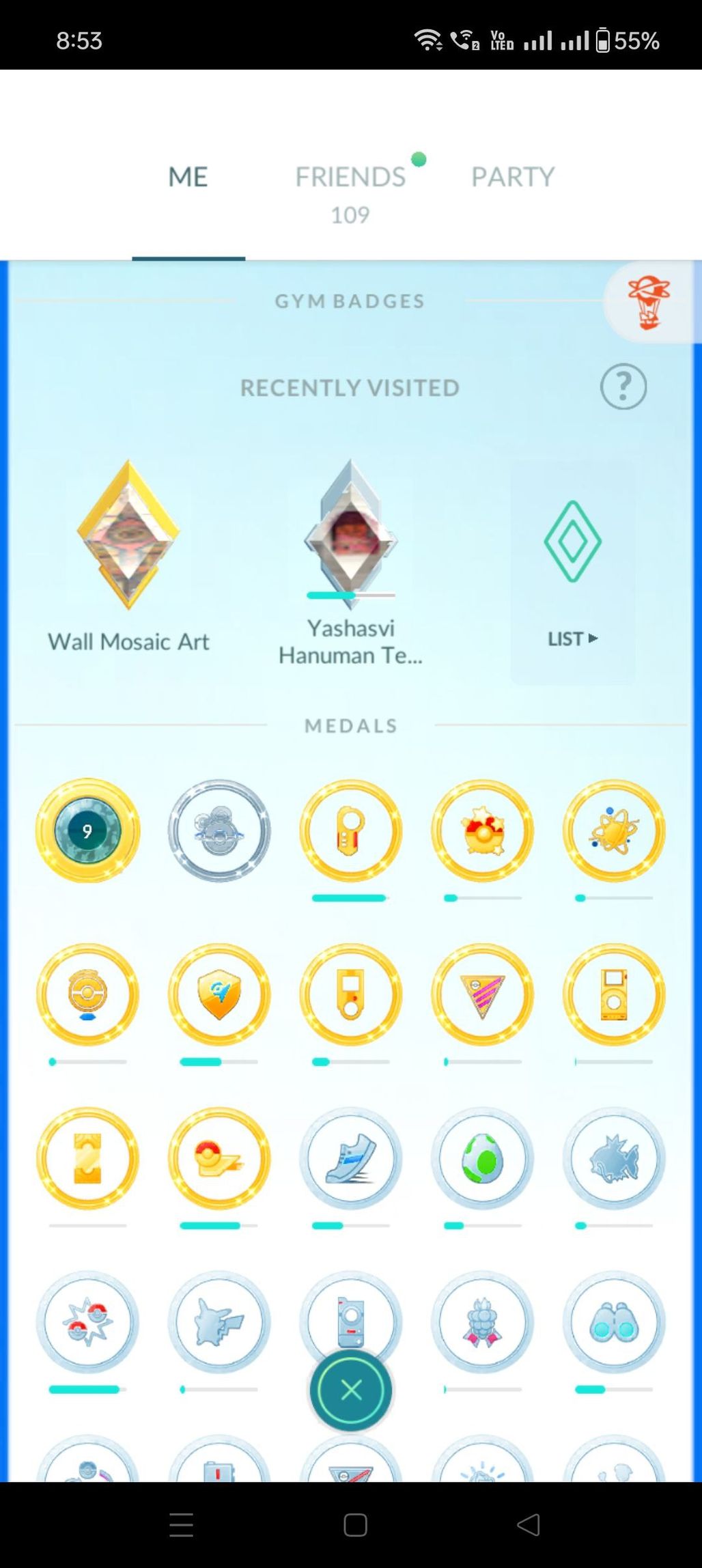Open the Team Rocket balloon icon
The image size is (702, 1568).
[649, 303]
